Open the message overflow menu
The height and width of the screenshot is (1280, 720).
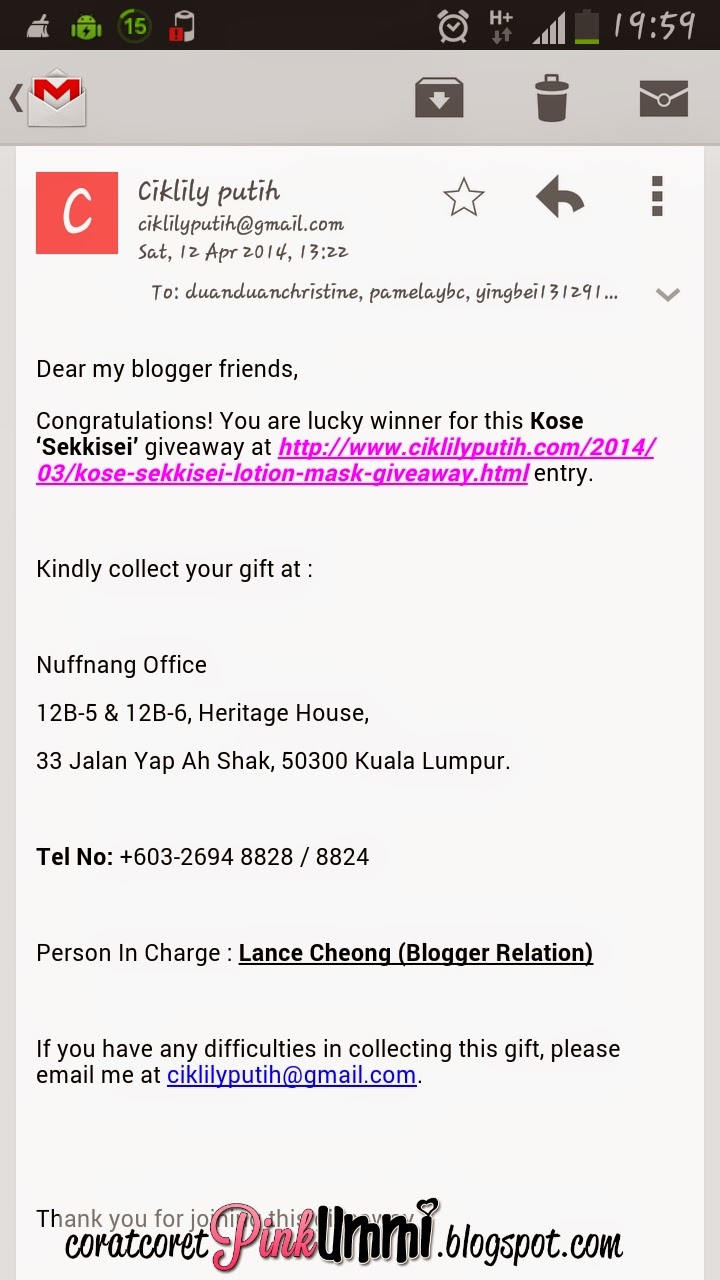coord(656,197)
